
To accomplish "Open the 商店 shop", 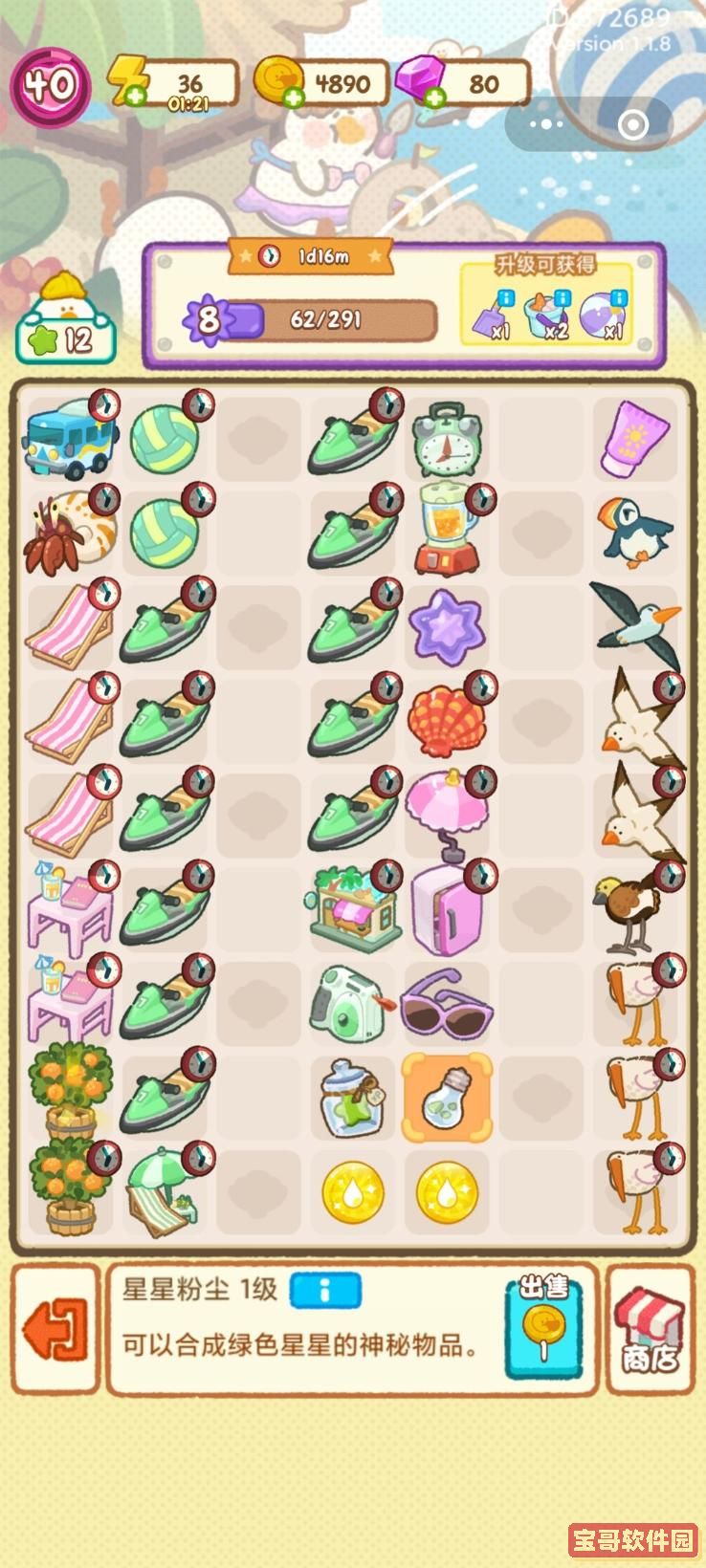I will click(x=651, y=1329).
